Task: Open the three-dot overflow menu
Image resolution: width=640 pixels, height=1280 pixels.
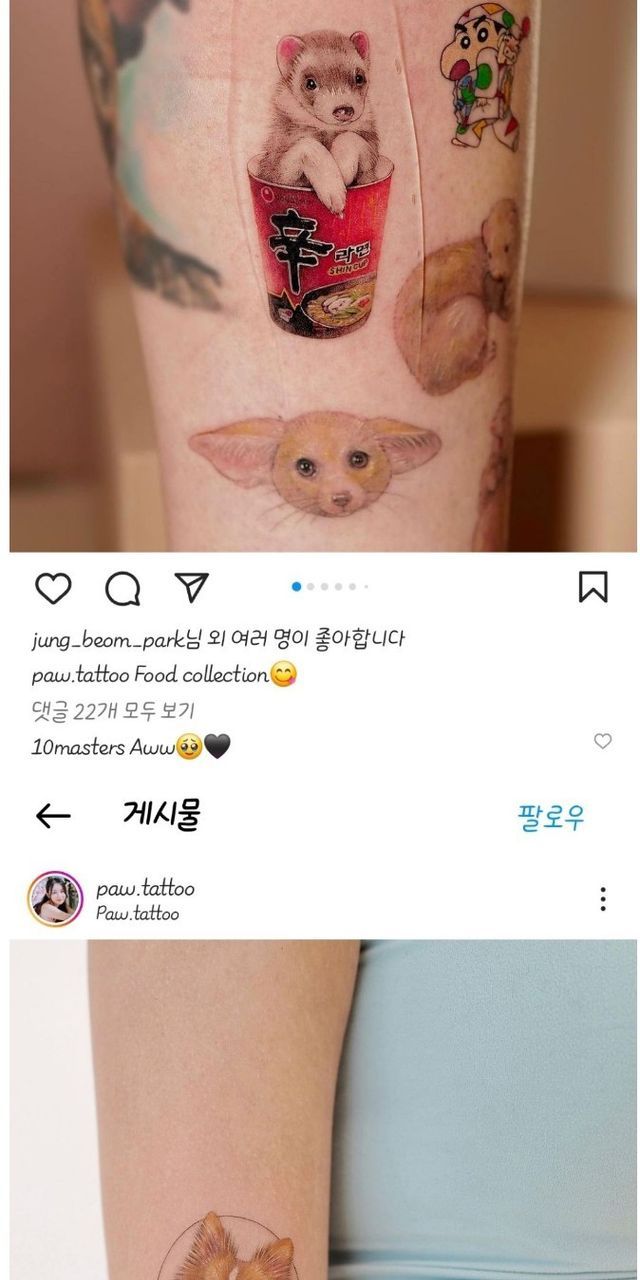Action: 603,899
